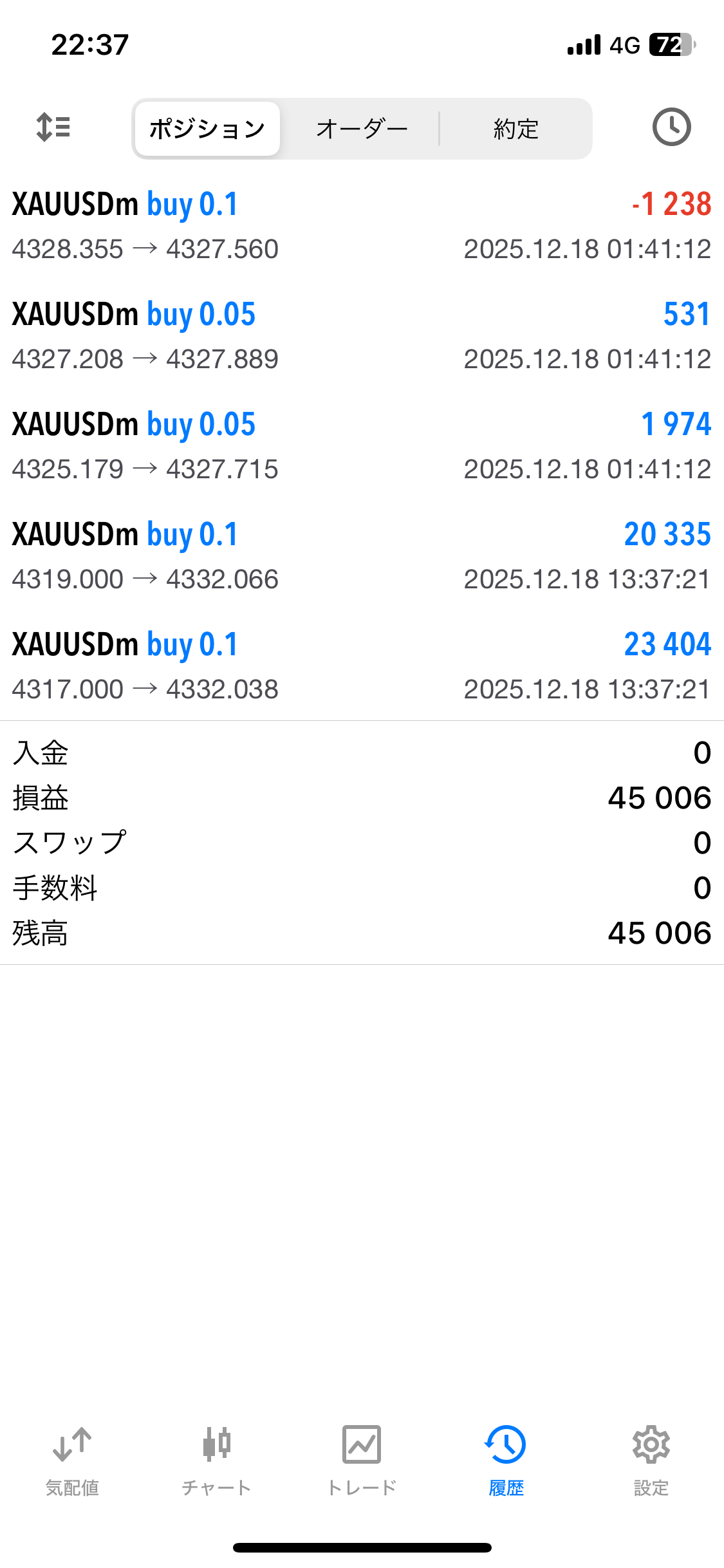Expand the XAUUSDm trade with 1 974 profit
The height and width of the screenshot is (1568, 724).
tap(362, 446)
